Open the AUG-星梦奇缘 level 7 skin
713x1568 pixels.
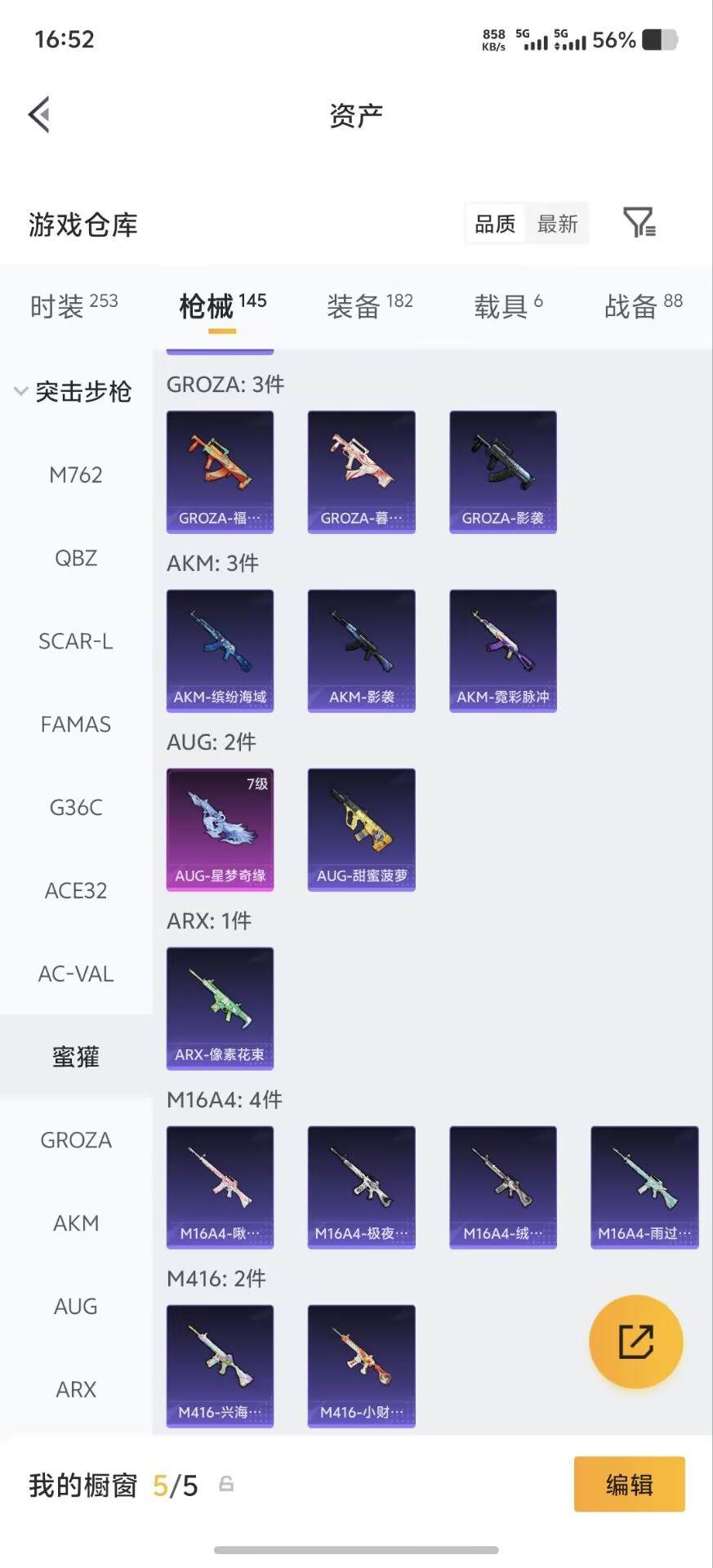(x=220, y=830)
